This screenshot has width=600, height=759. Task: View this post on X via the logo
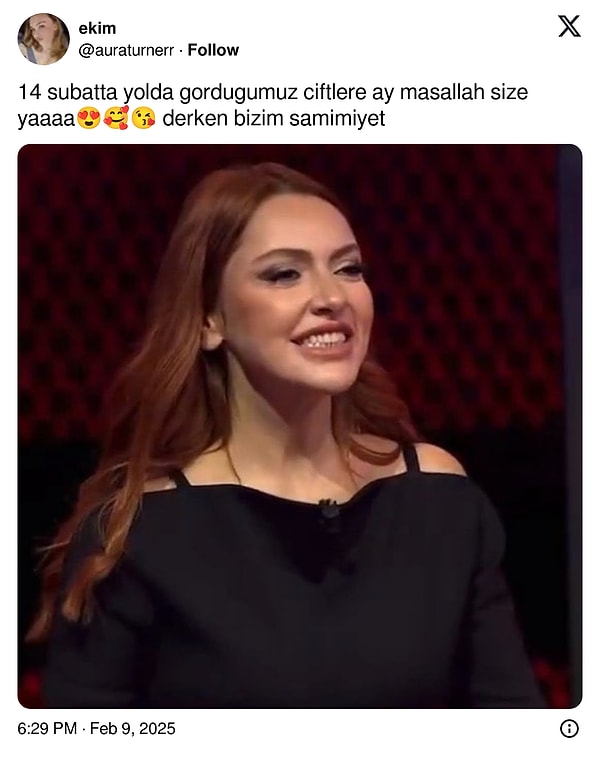(568, 27)
